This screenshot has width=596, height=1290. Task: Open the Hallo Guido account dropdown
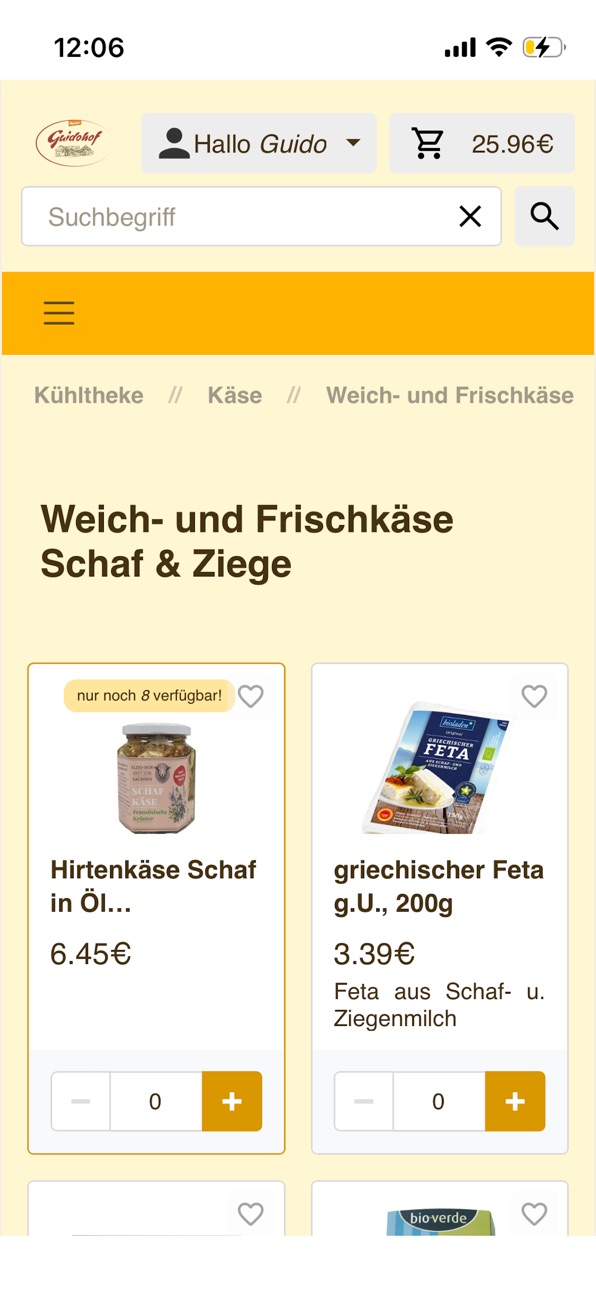click(x=258, y=144)
